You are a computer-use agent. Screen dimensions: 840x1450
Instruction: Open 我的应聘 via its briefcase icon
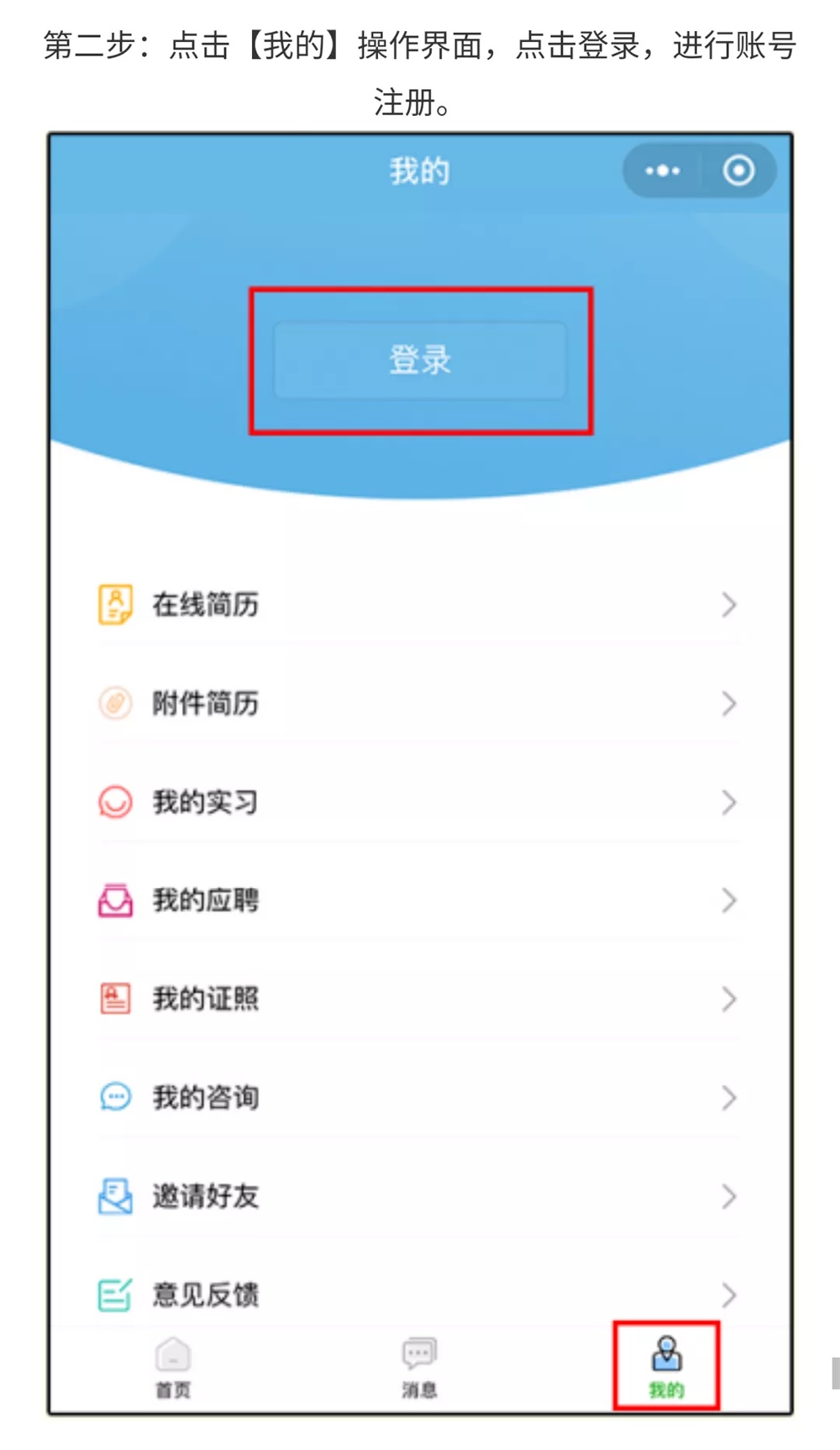click(x=117, y=900)
